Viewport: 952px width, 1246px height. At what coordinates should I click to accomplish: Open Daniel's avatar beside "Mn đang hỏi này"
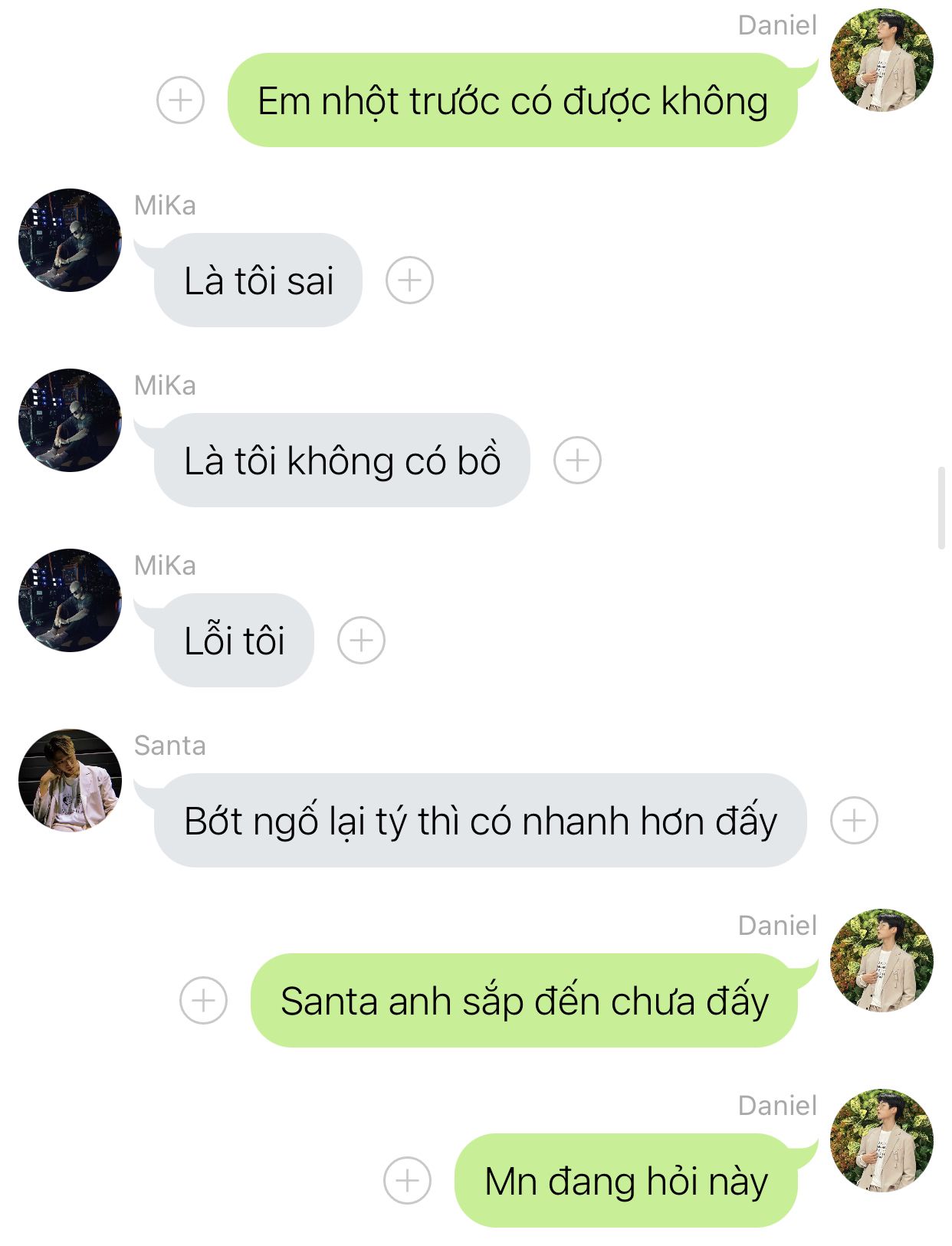click(881, 1140)
